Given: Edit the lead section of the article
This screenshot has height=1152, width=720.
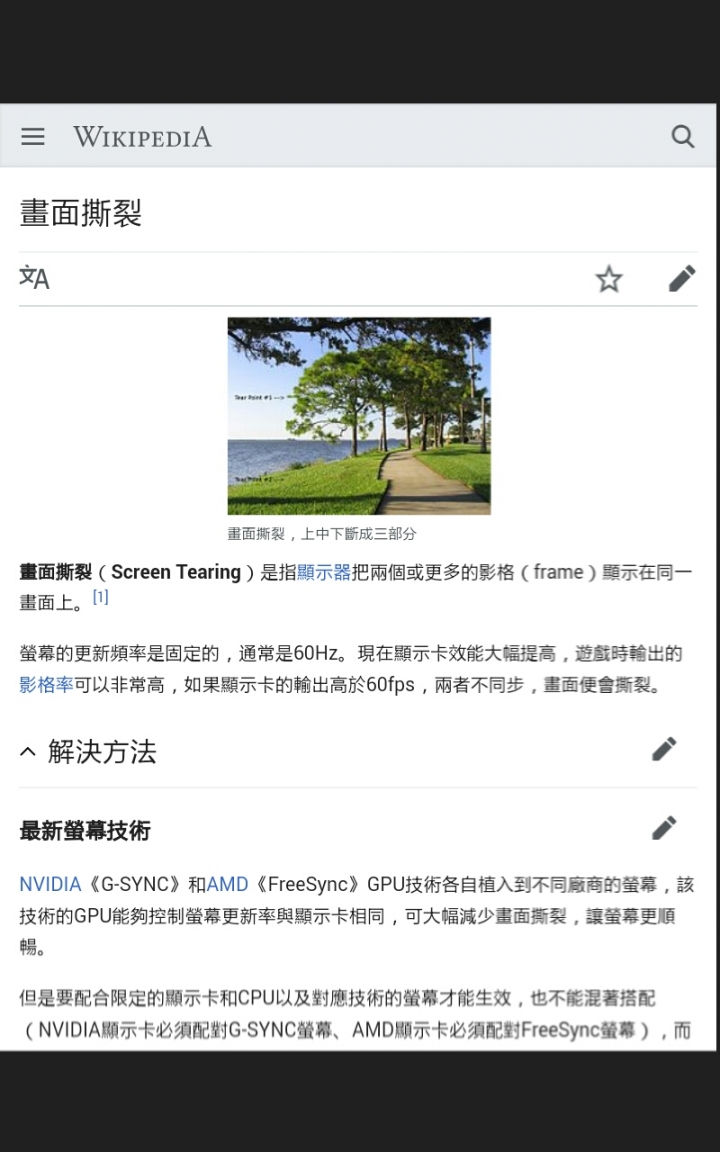Looking at the screenshot, I should point(682,279).
